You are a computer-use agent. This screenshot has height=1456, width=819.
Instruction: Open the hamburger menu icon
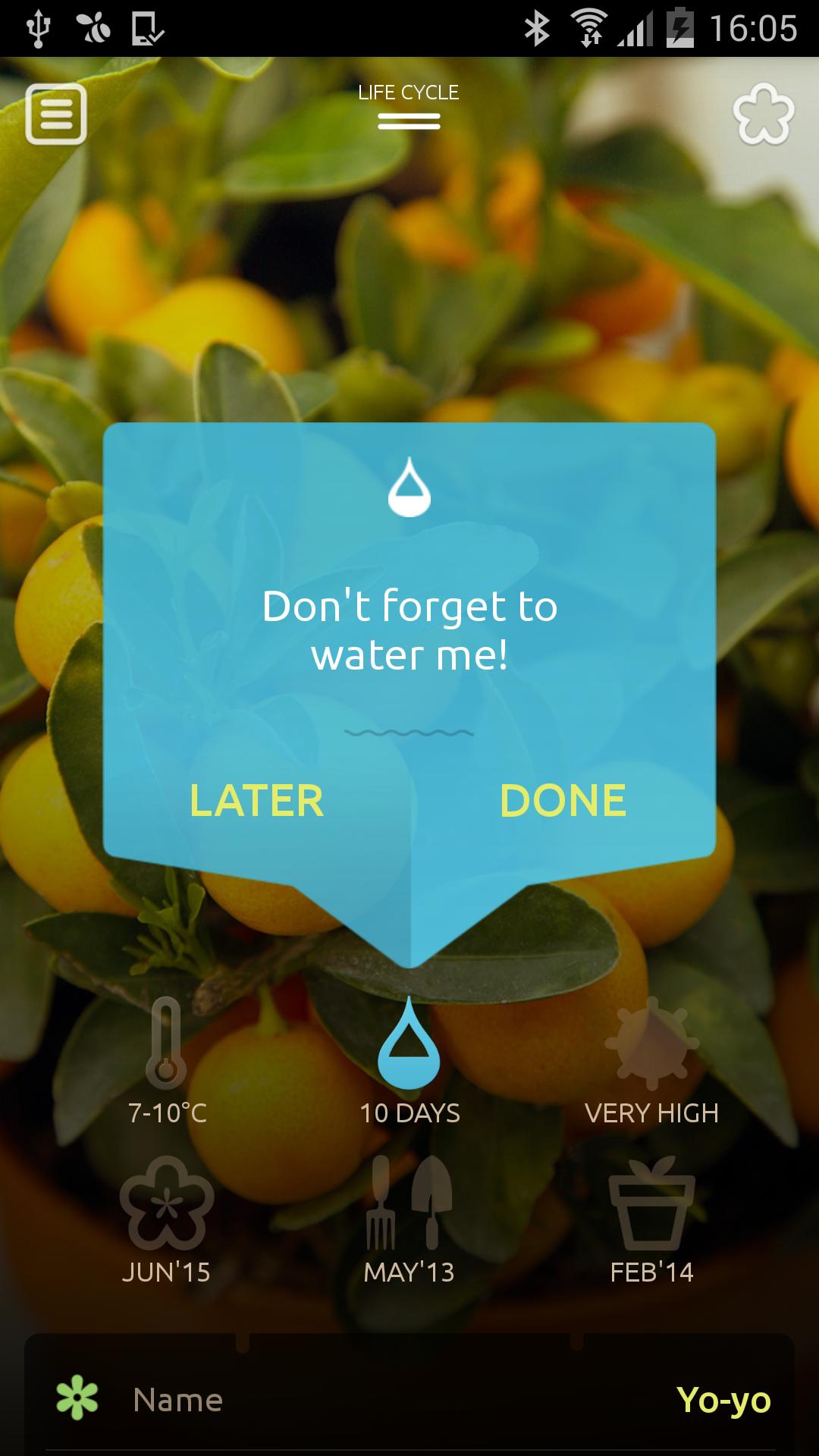(x=57, y=114)
